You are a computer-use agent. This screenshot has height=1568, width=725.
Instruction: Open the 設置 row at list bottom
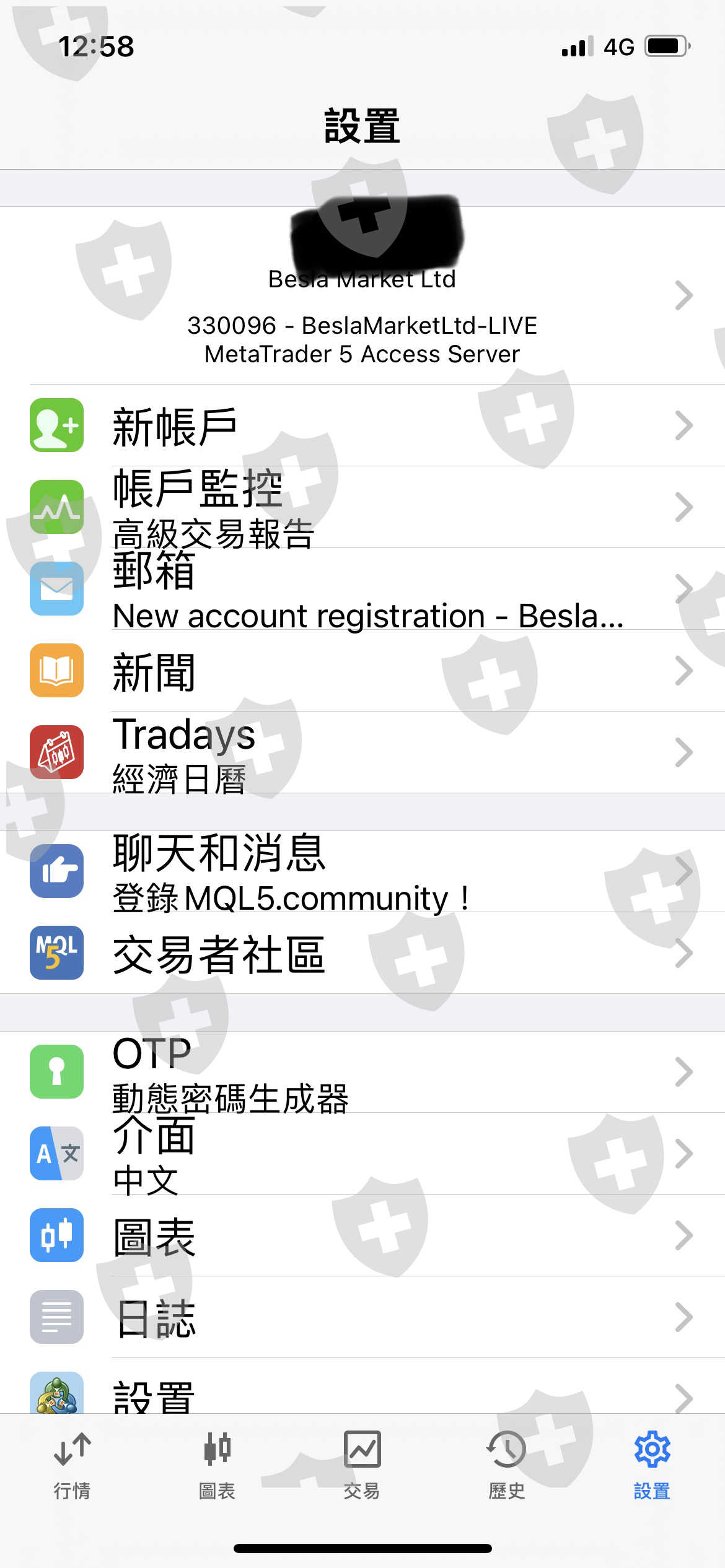[362, 1386]
